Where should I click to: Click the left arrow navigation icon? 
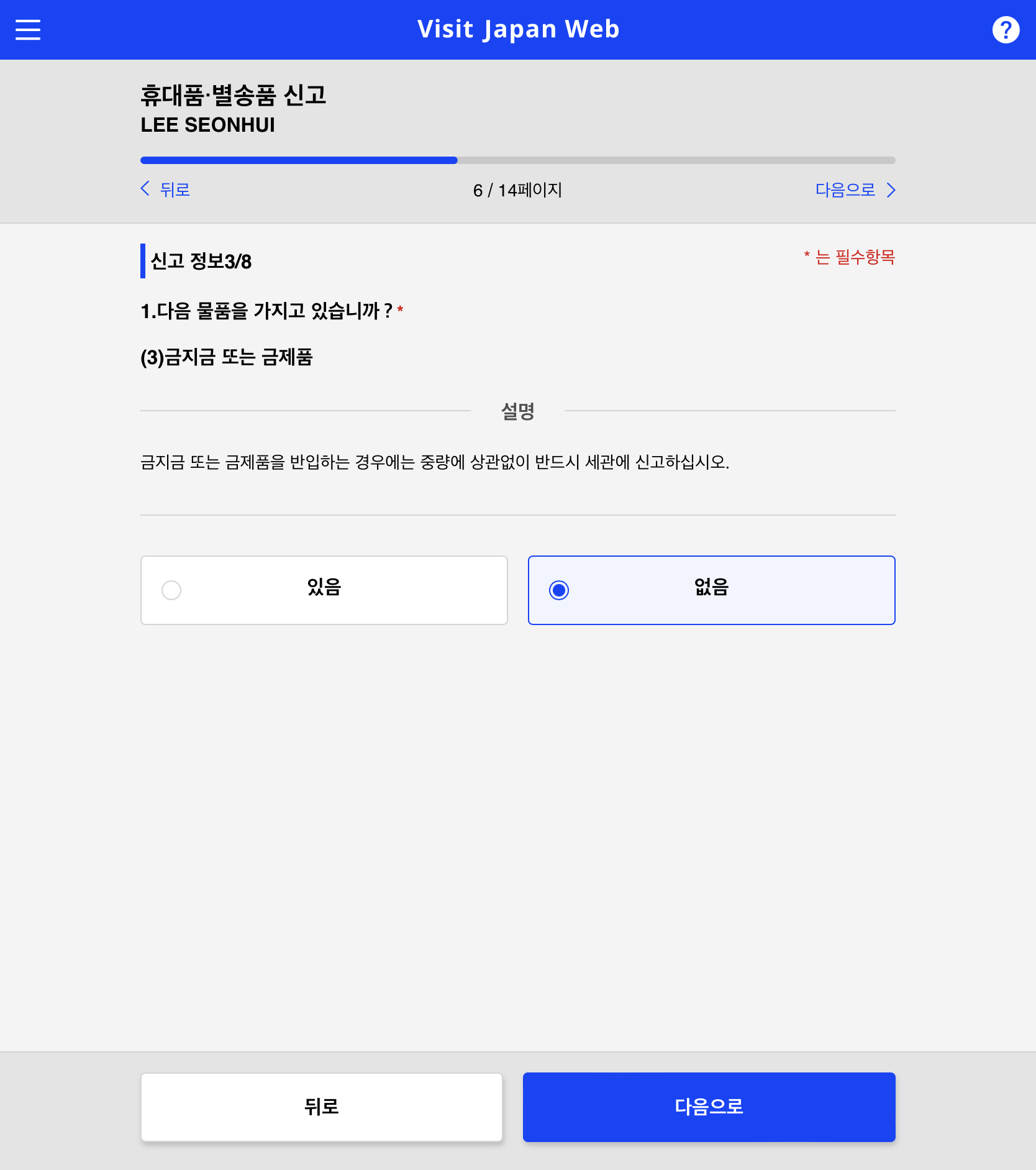(145, 190)
